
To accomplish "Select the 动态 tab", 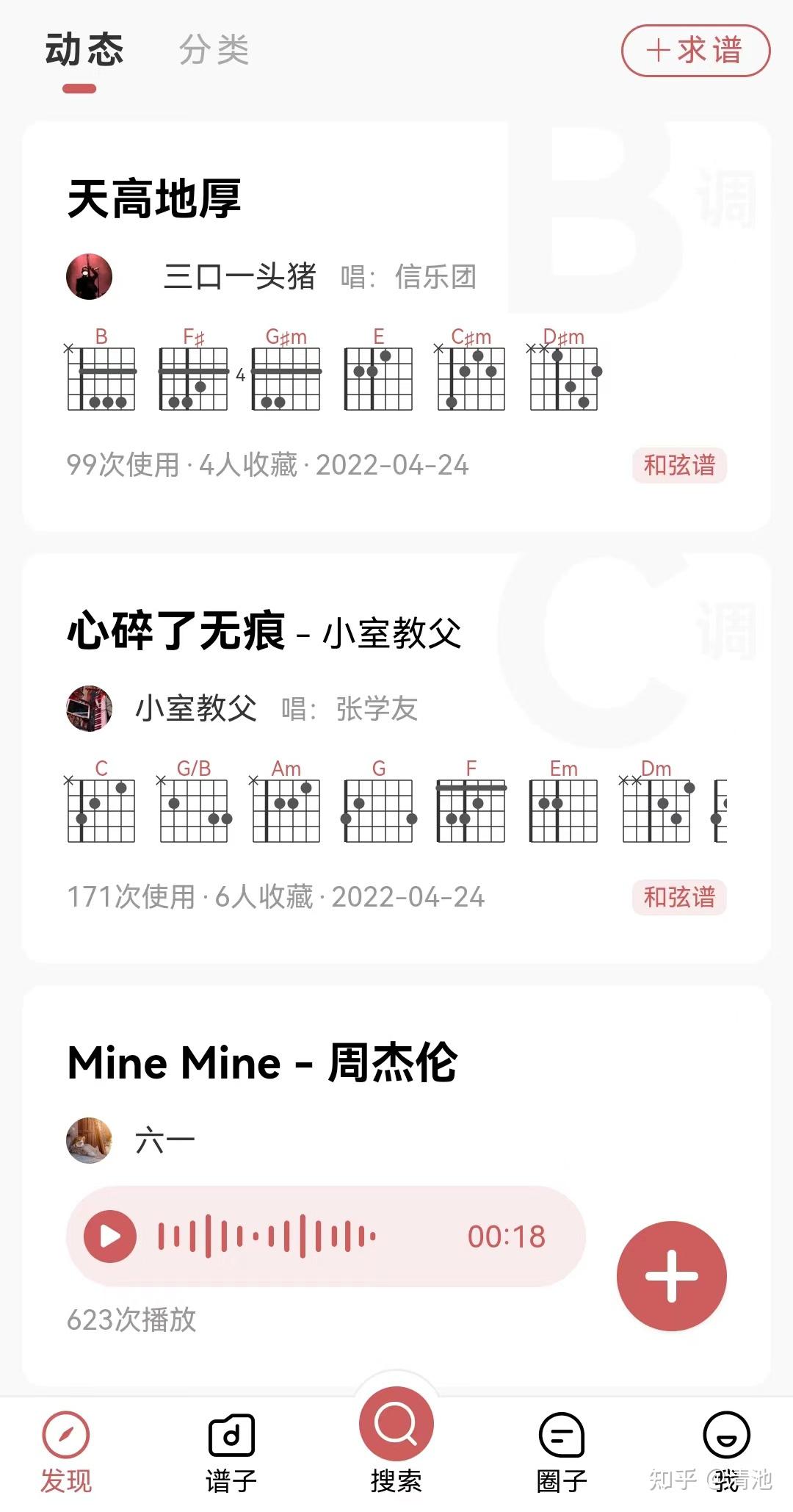I will pyautogui.click(x=84, y=50).
